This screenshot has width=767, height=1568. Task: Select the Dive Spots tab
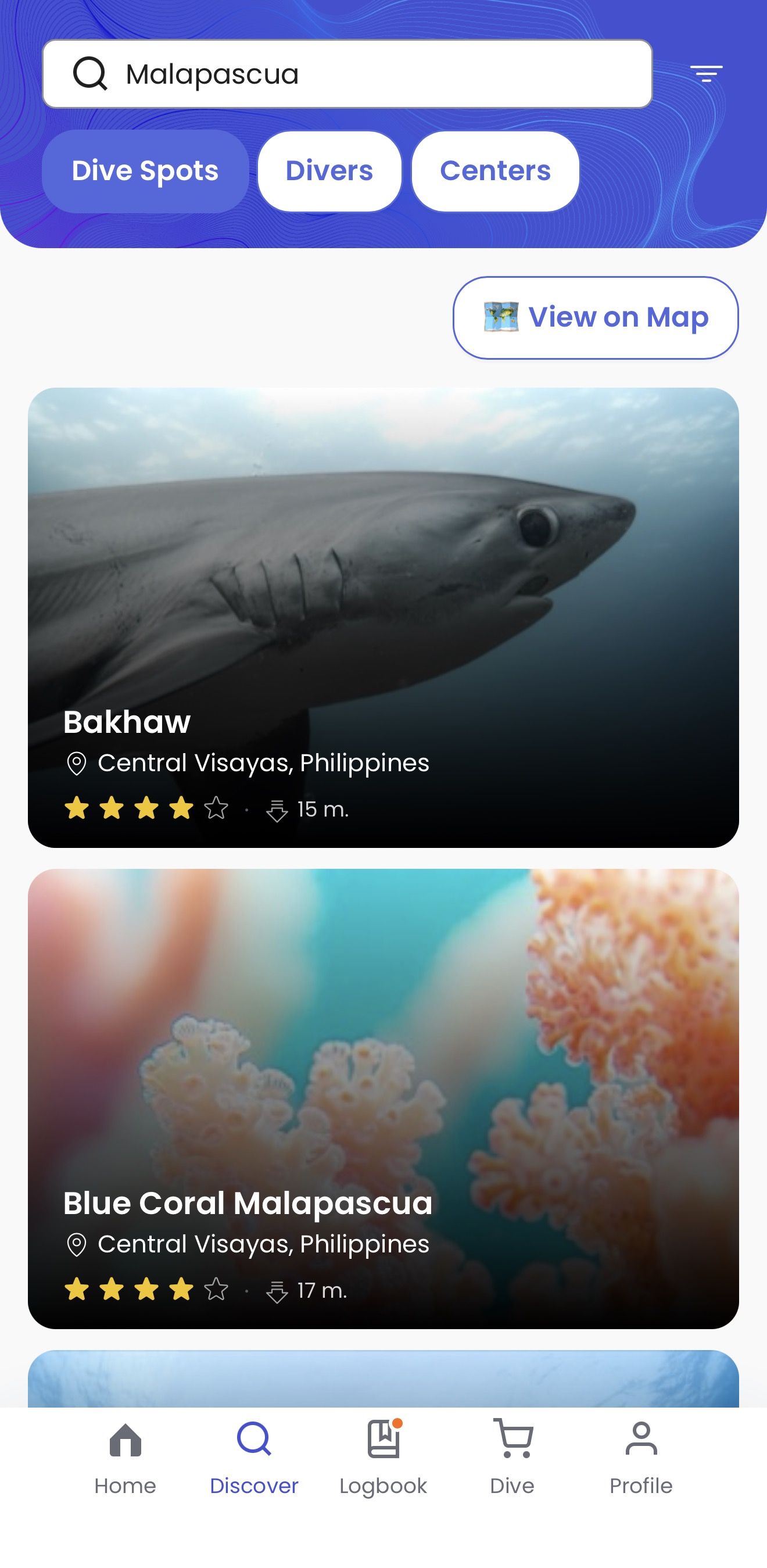pos(145,171)
